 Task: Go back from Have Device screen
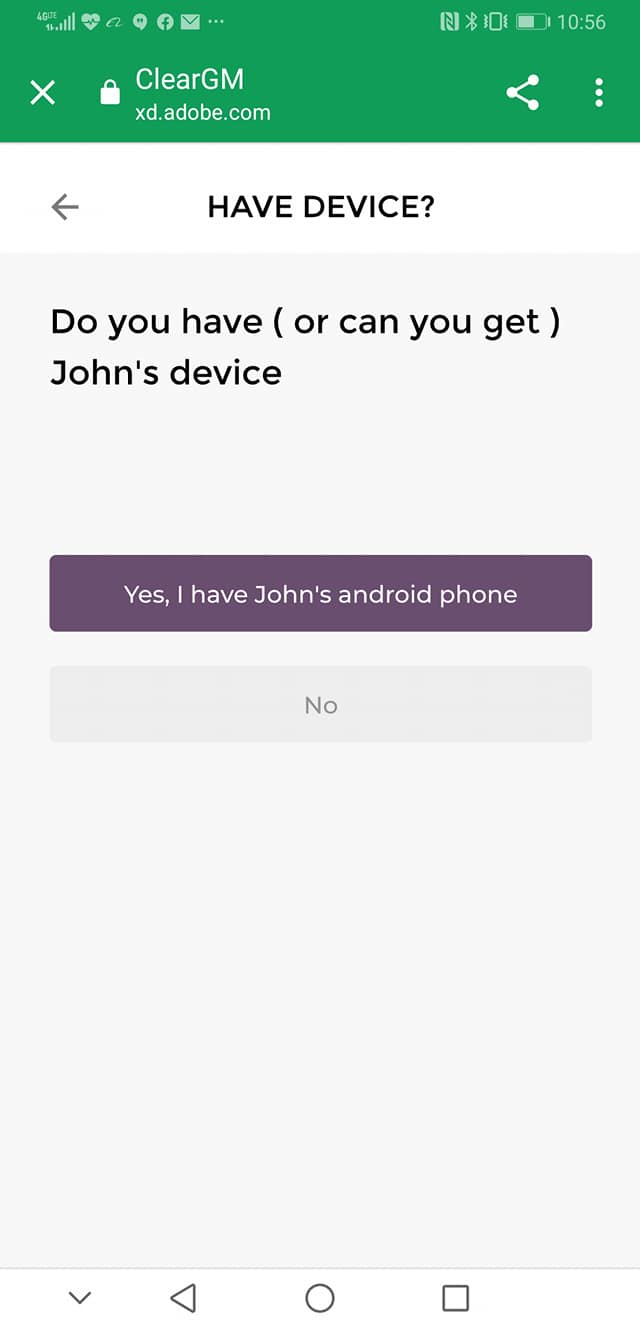[65, 207]
